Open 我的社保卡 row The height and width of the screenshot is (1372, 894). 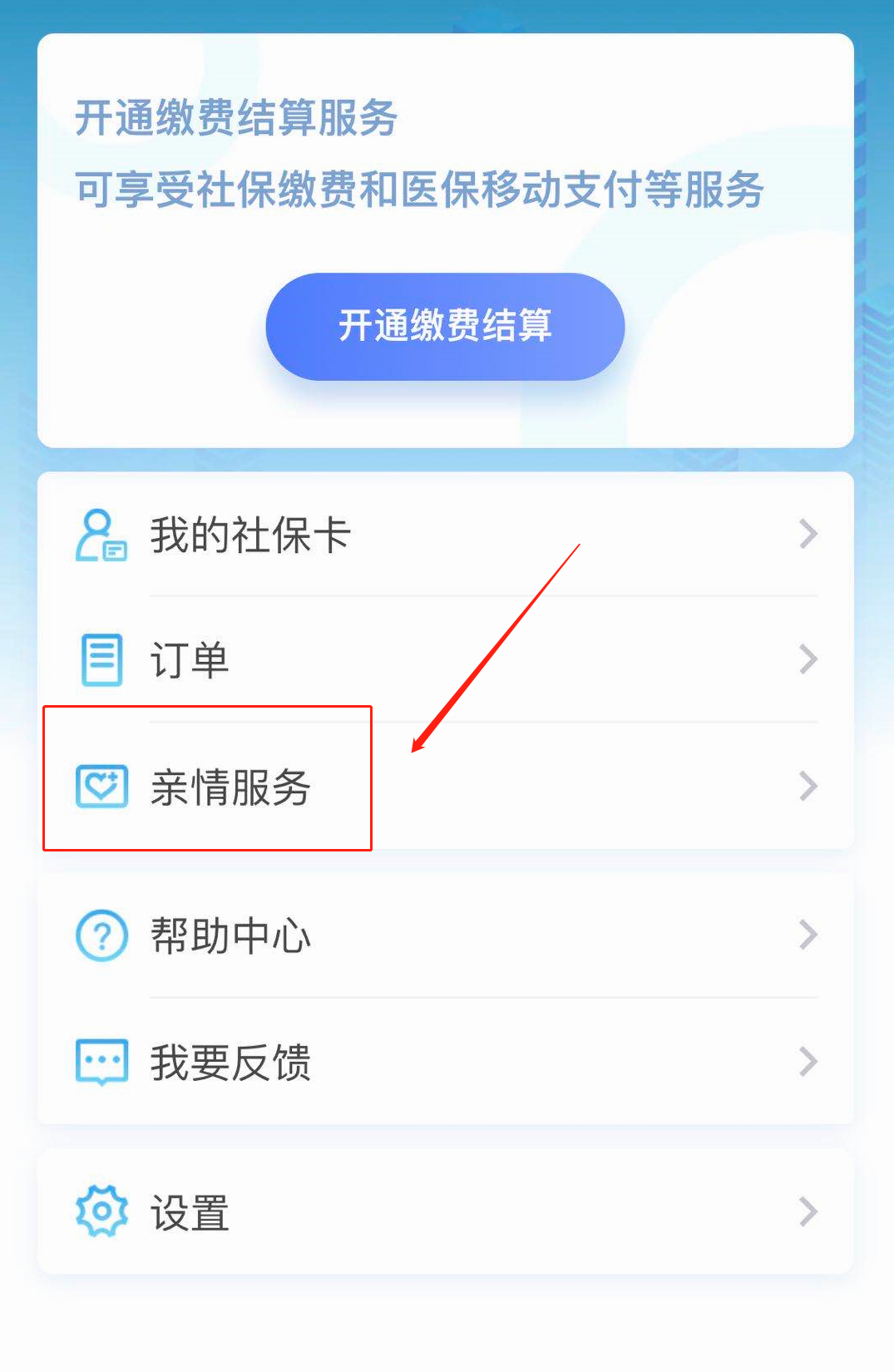tap(446, 535)
